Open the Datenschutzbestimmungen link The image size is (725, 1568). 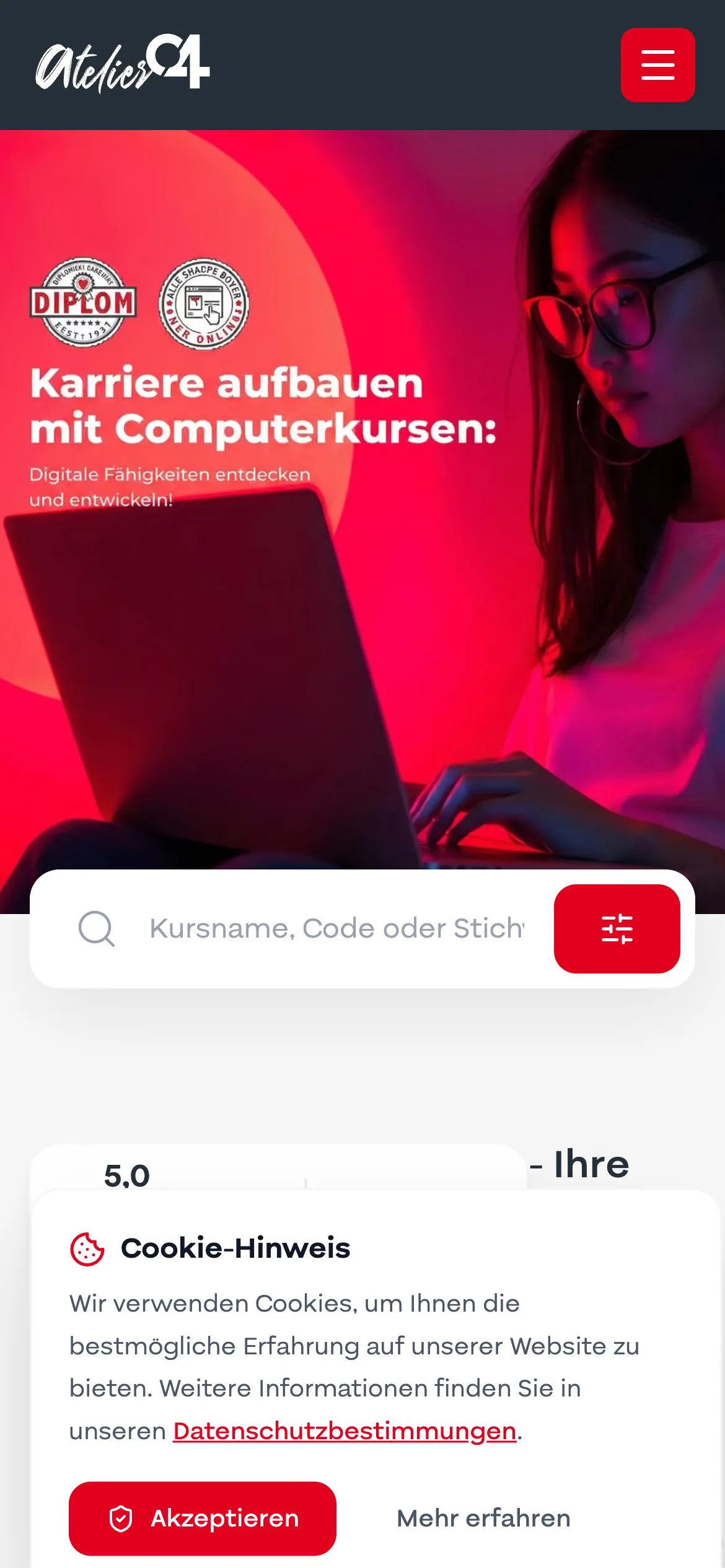pyautogui.click(x=345, y=1431)
